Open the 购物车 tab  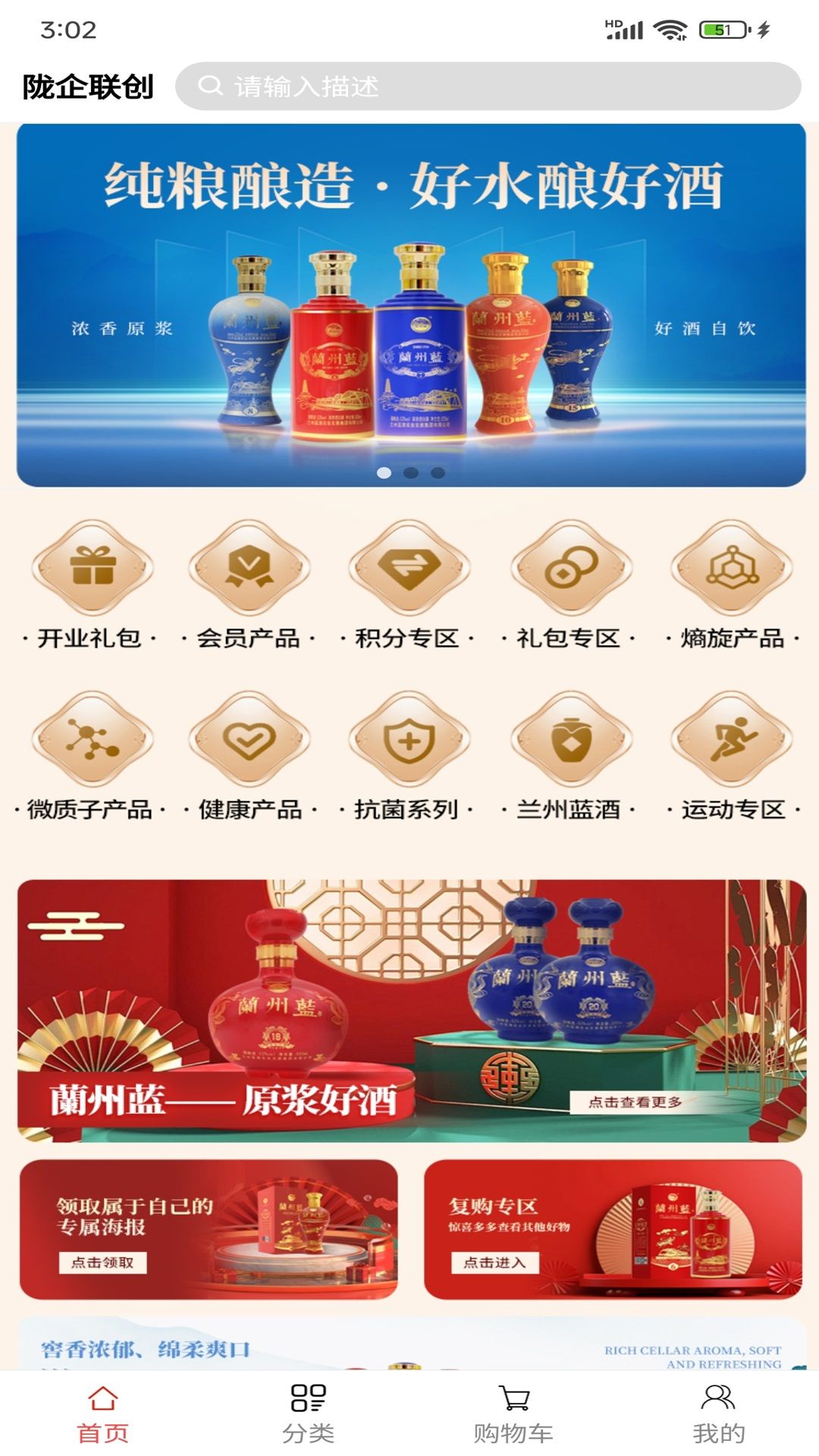[513, 1414]
